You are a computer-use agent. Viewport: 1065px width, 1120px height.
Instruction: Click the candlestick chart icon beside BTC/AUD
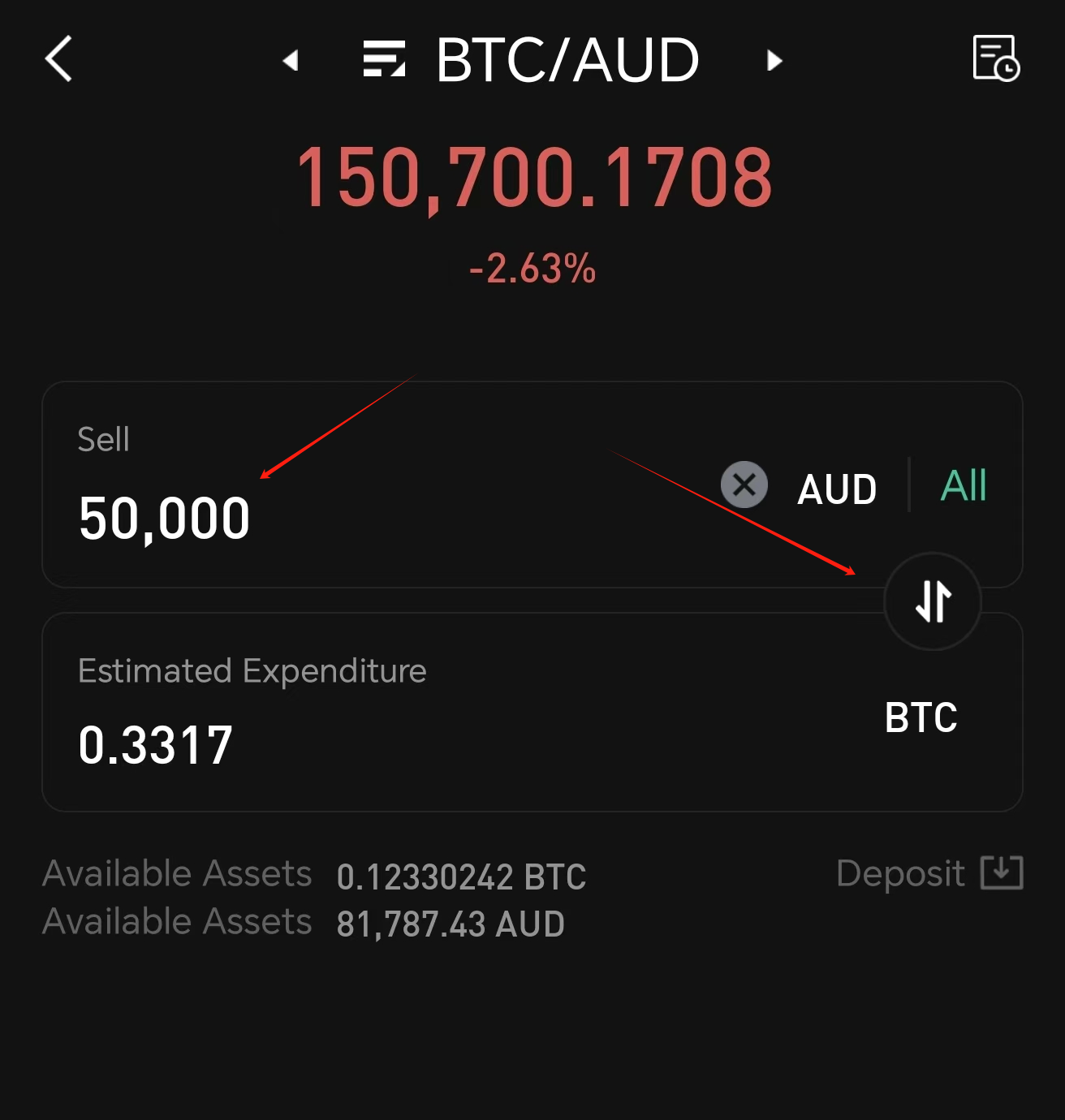point(385,59)
